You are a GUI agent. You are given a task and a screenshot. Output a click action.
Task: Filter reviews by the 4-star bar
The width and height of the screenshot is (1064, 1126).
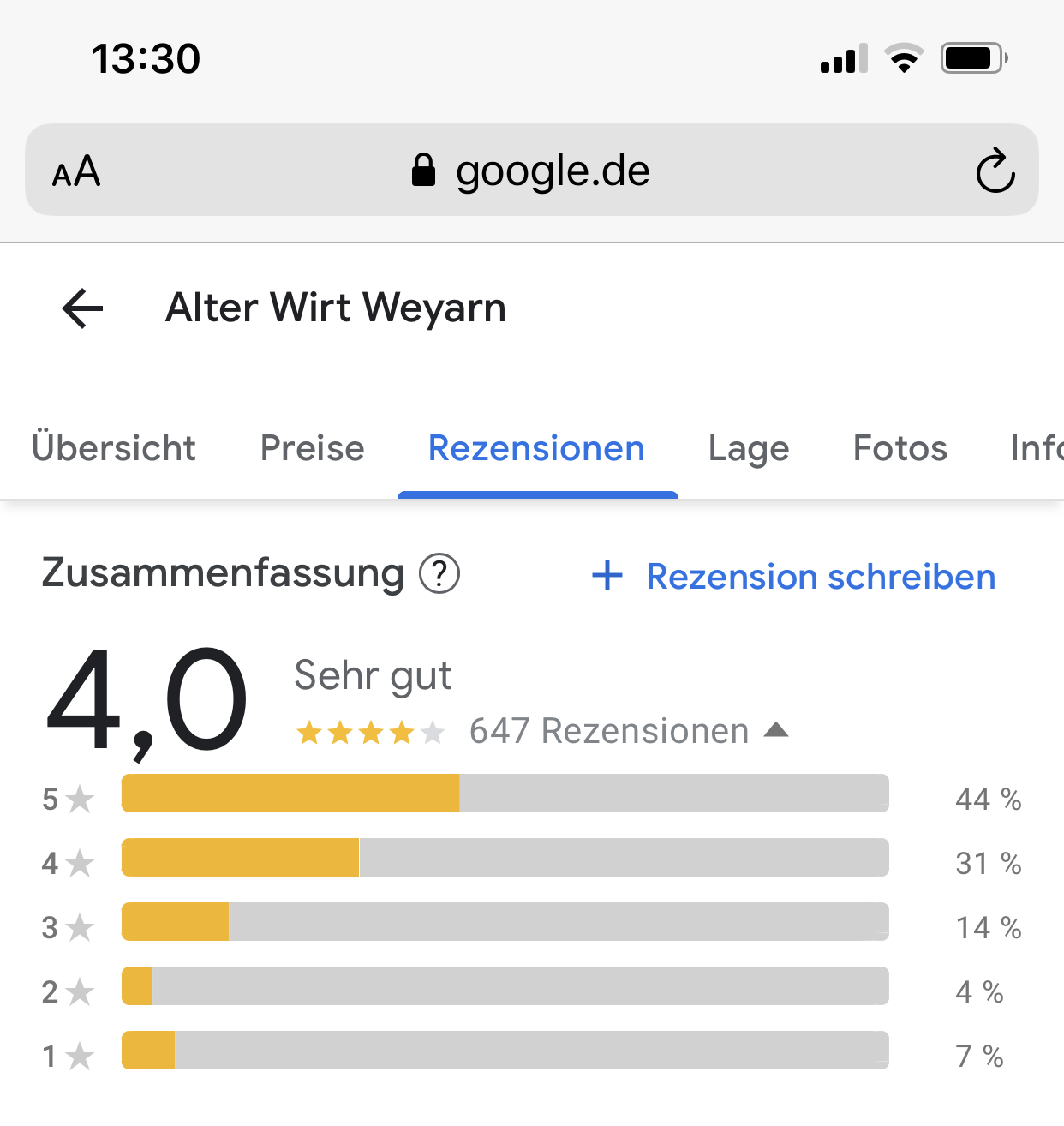tap(505, 858)
